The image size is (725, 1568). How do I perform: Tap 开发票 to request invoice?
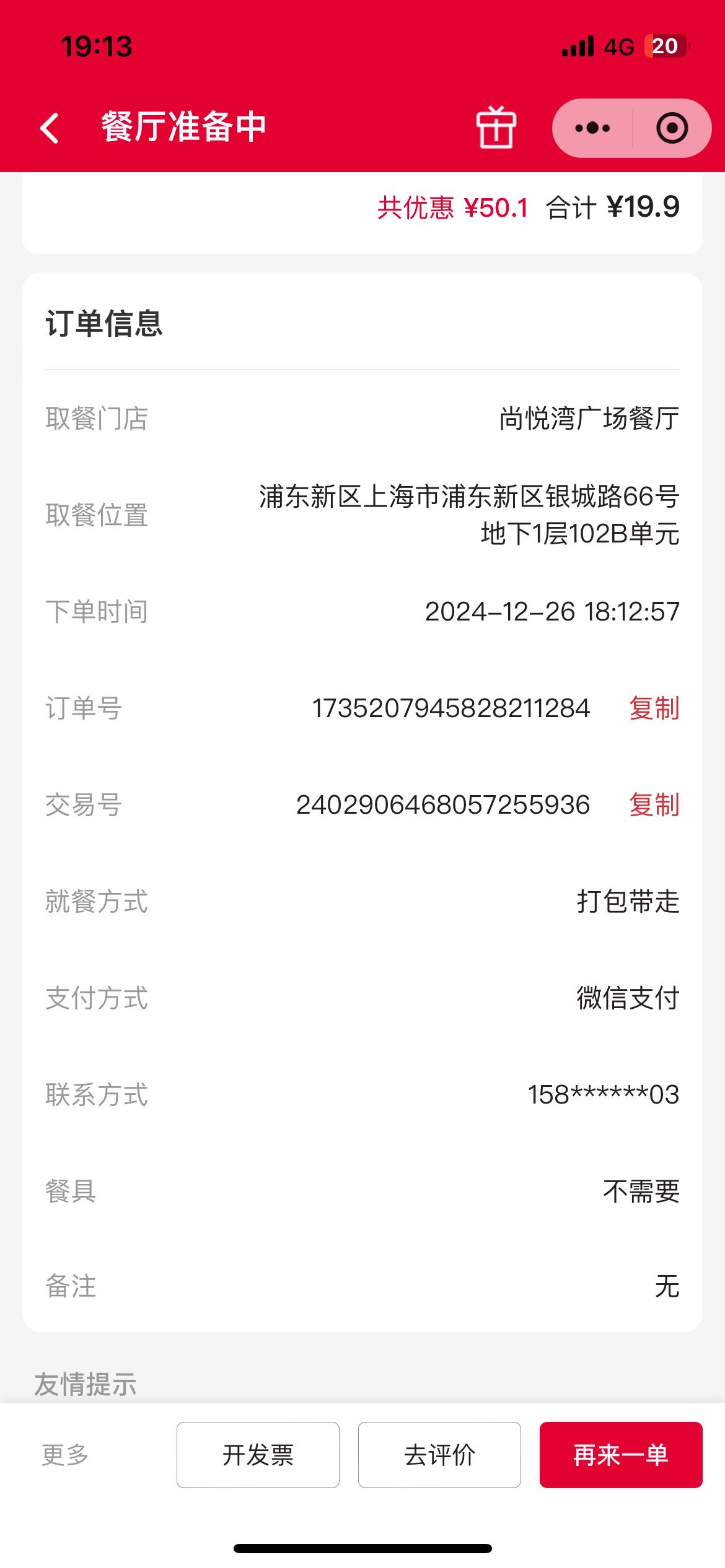258,1455
